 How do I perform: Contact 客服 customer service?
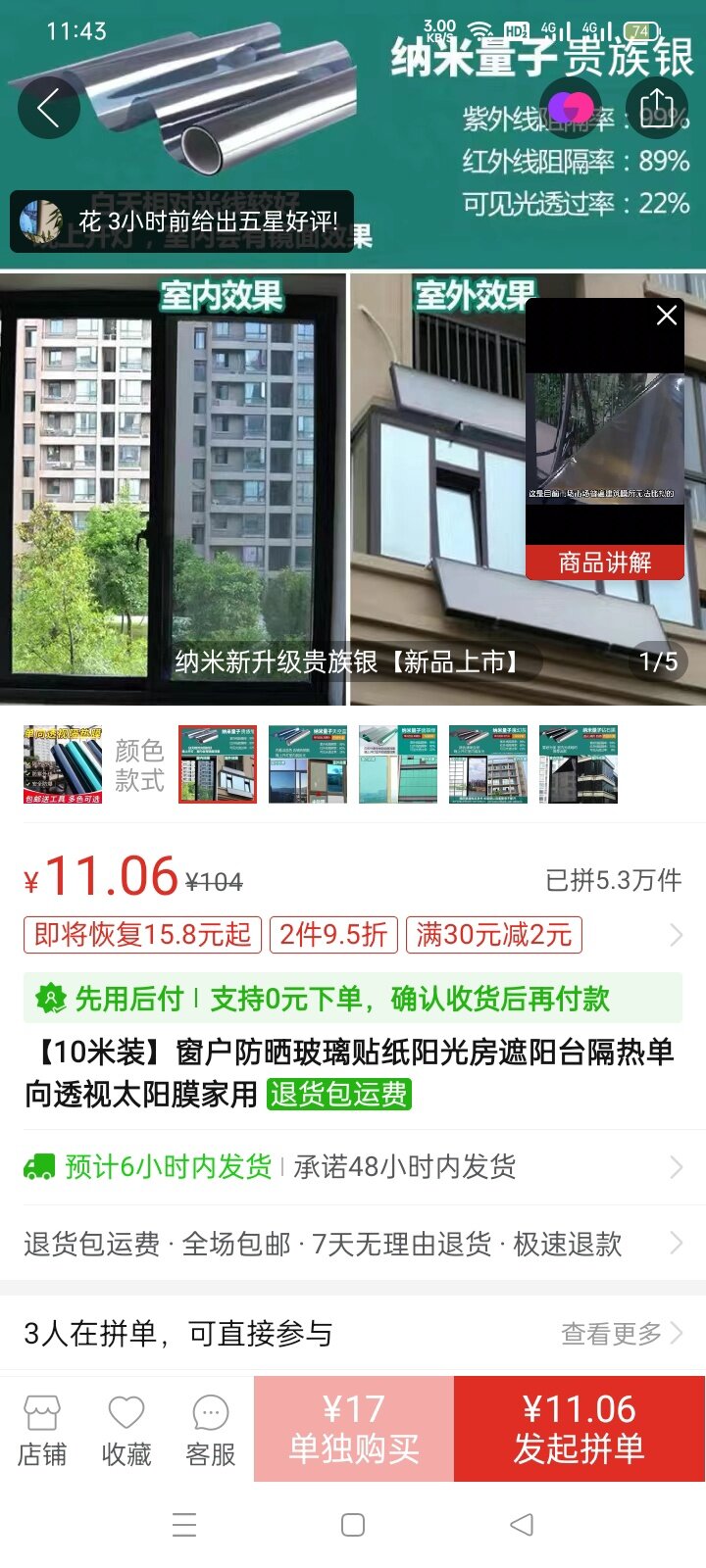click(x=211, y=1431)
